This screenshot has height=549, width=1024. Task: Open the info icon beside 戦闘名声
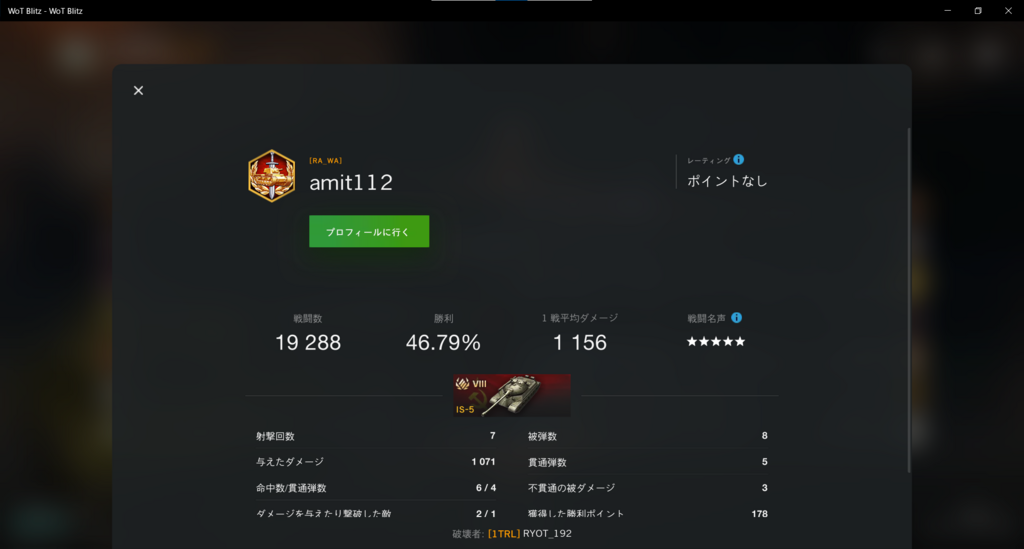coord(736,318)
